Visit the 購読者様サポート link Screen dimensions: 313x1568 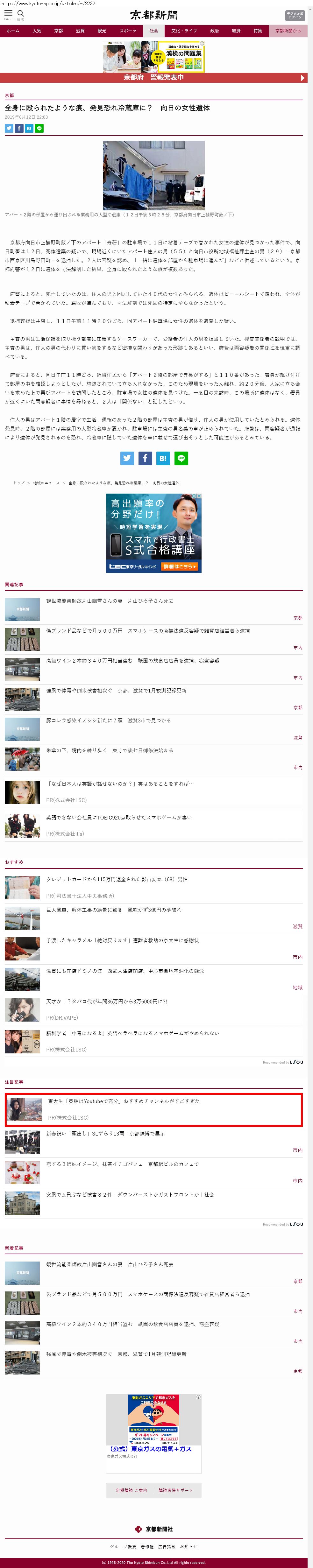click(x=175, y=1489)
